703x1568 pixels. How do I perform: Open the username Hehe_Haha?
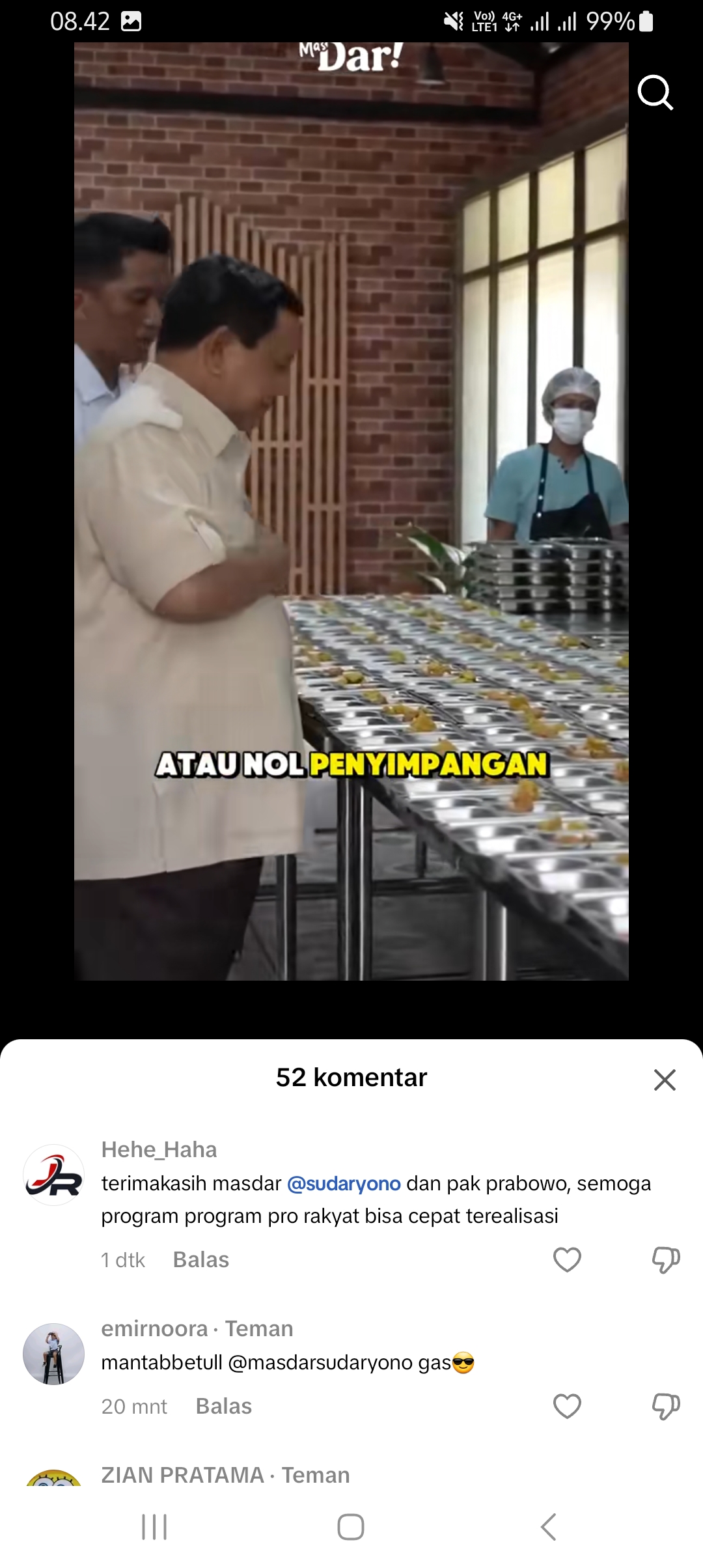pyautogui.click(x=159, y=1149)
